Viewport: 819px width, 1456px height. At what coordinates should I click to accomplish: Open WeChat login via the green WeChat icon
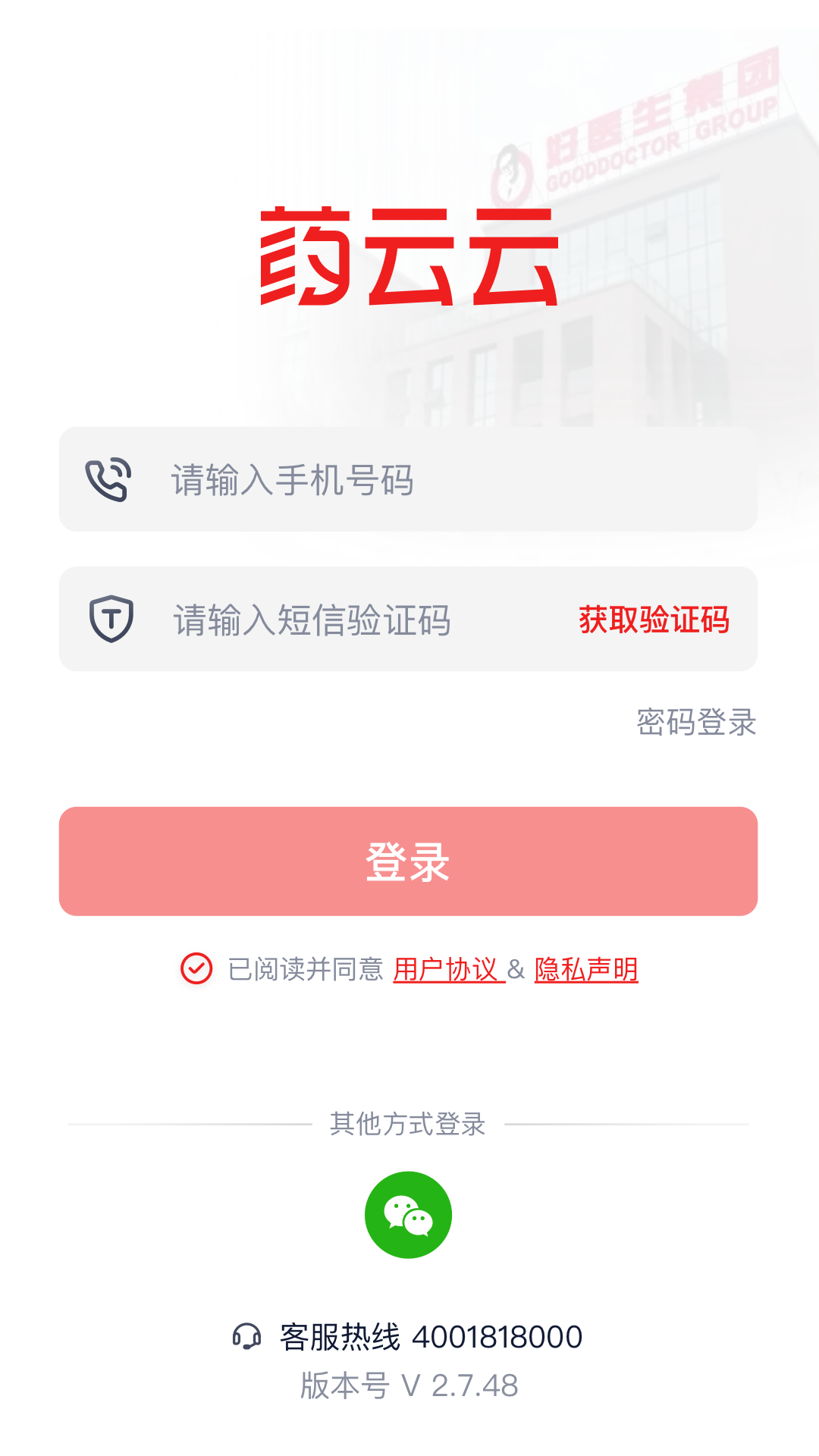pos(409,1213)
